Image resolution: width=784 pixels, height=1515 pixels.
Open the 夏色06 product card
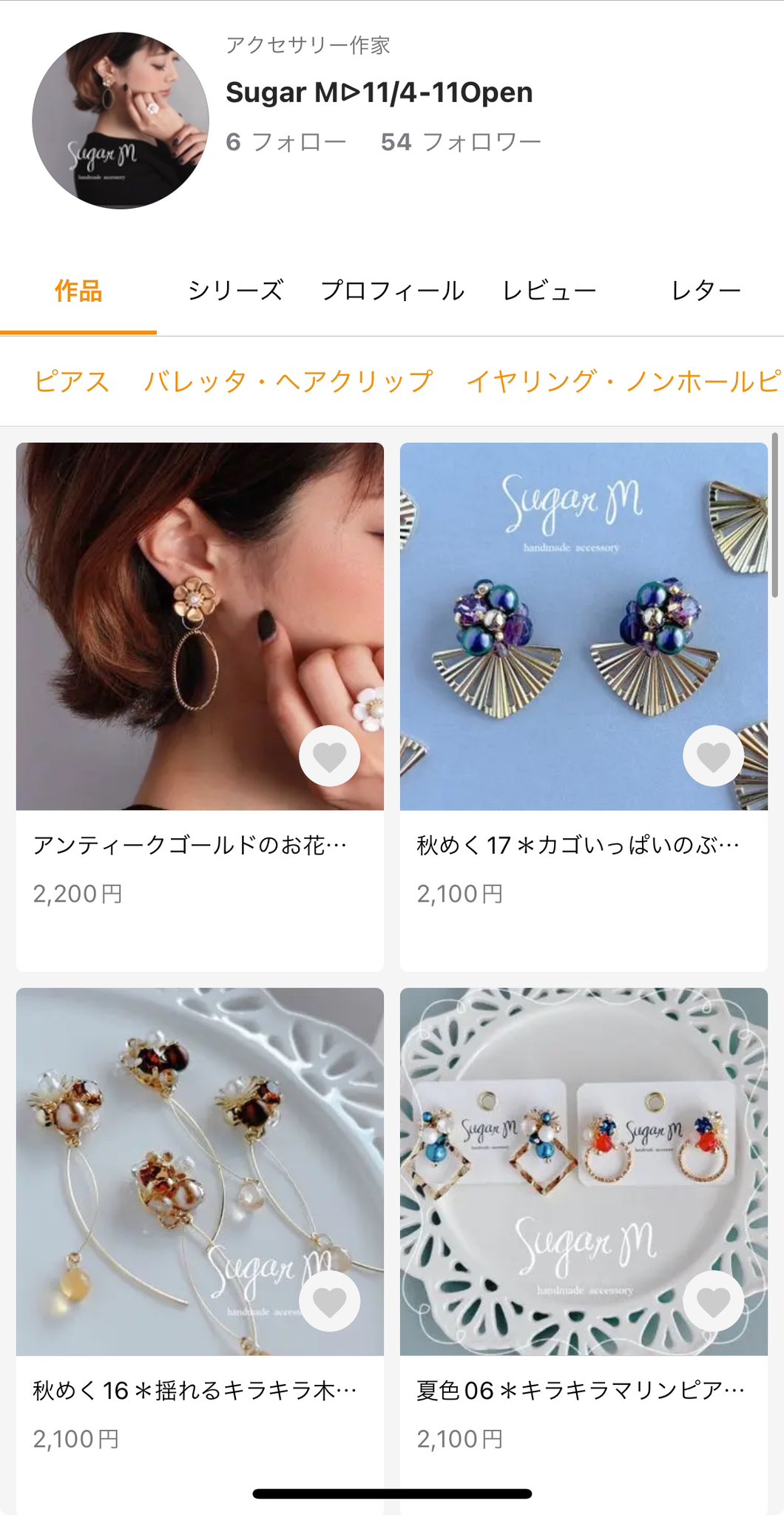tap(584, 1250)
